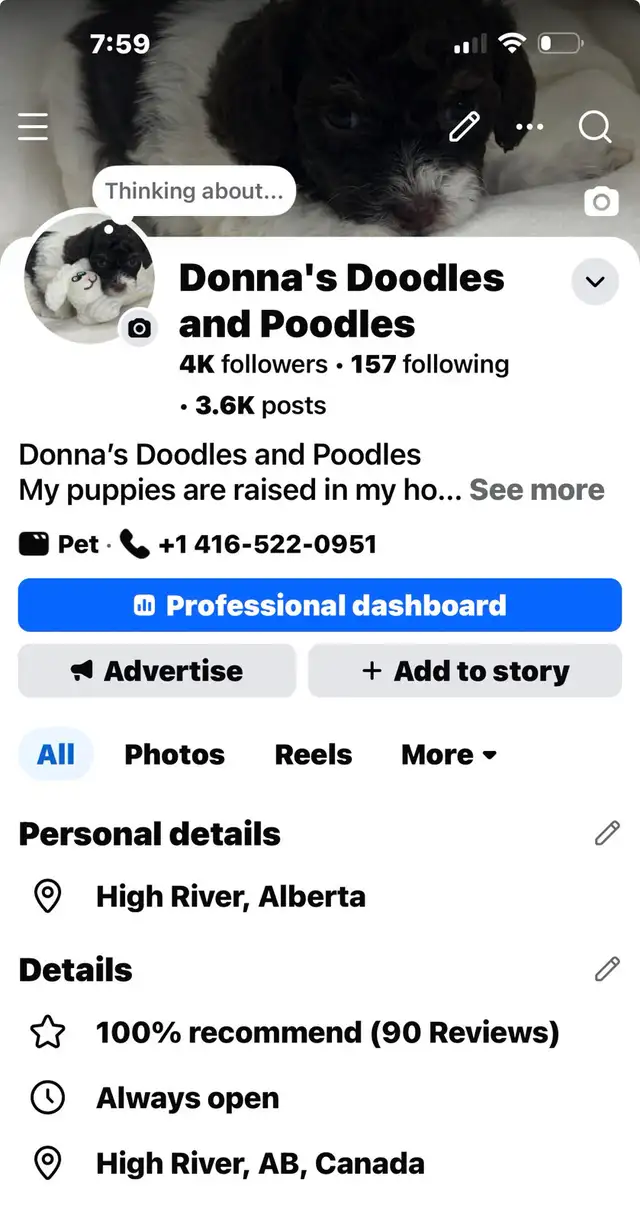Edit Details section with pencil icon
This screenshot has width=640, height=1221.
[607, 968]
